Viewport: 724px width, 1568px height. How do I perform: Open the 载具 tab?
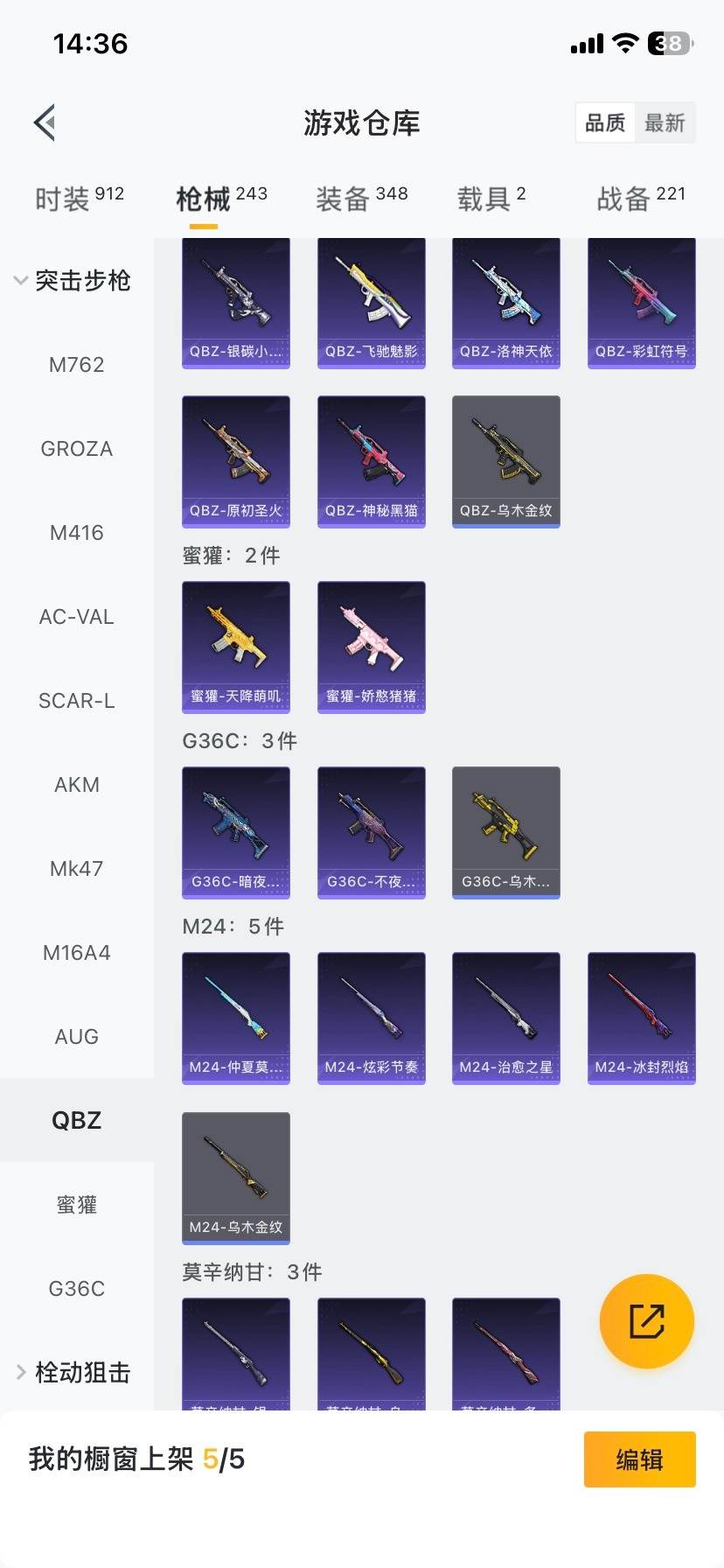(491, 199)
